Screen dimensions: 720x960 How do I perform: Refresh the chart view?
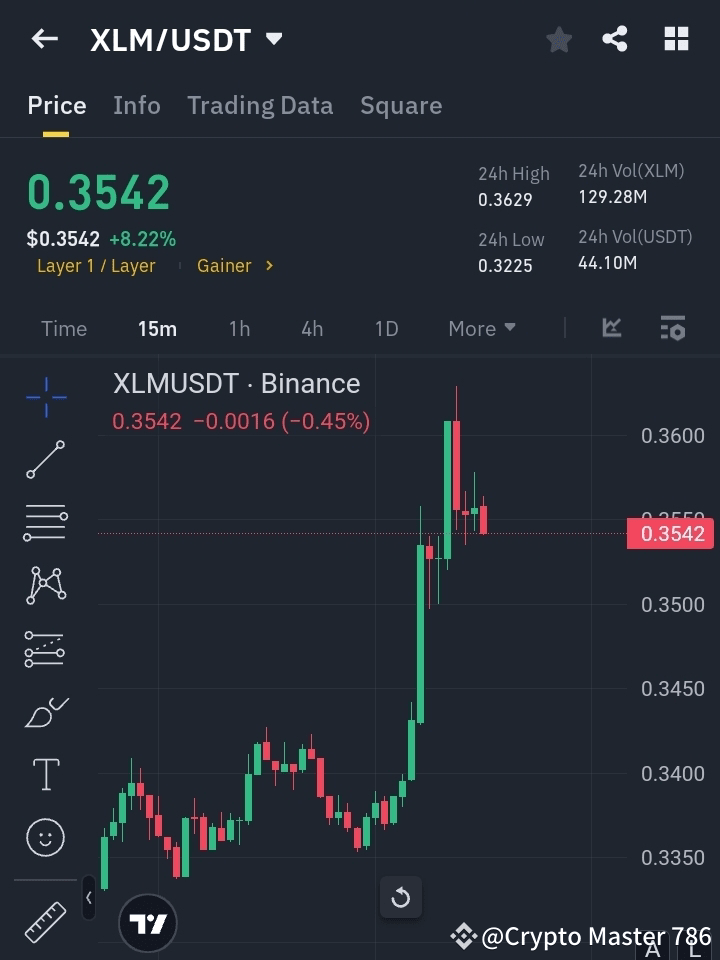(x=401, y=898)
